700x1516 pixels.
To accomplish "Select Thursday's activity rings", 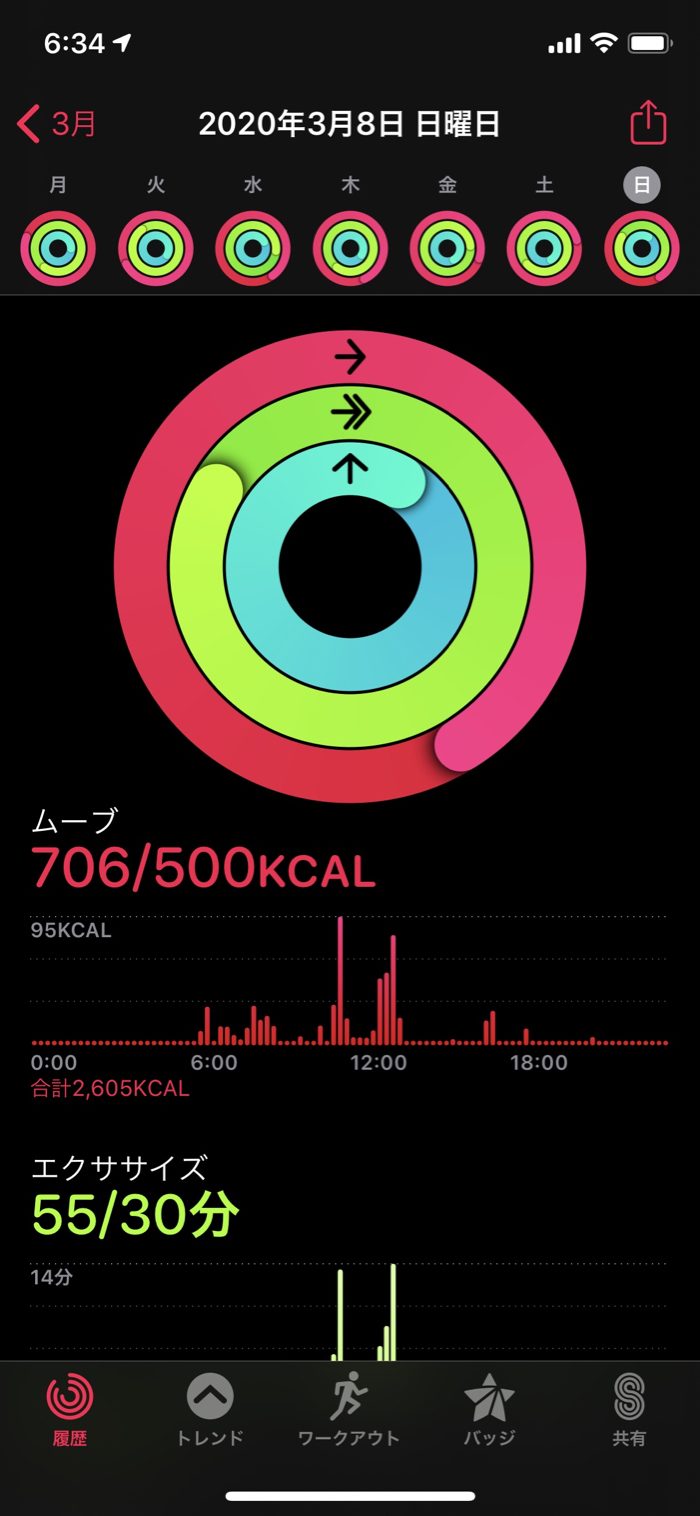I will [350, 248].
